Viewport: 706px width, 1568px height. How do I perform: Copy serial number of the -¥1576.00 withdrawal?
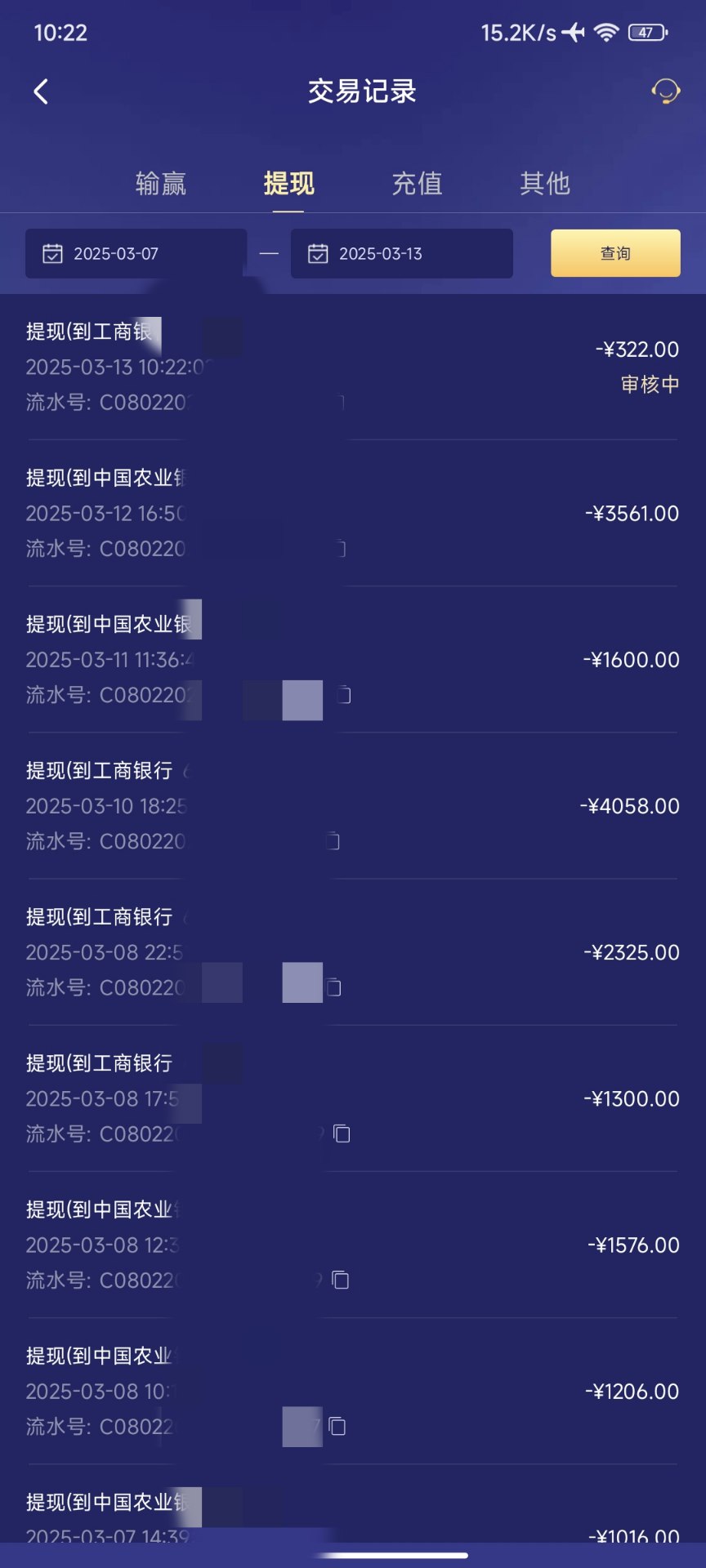(x=341, y=1280)
